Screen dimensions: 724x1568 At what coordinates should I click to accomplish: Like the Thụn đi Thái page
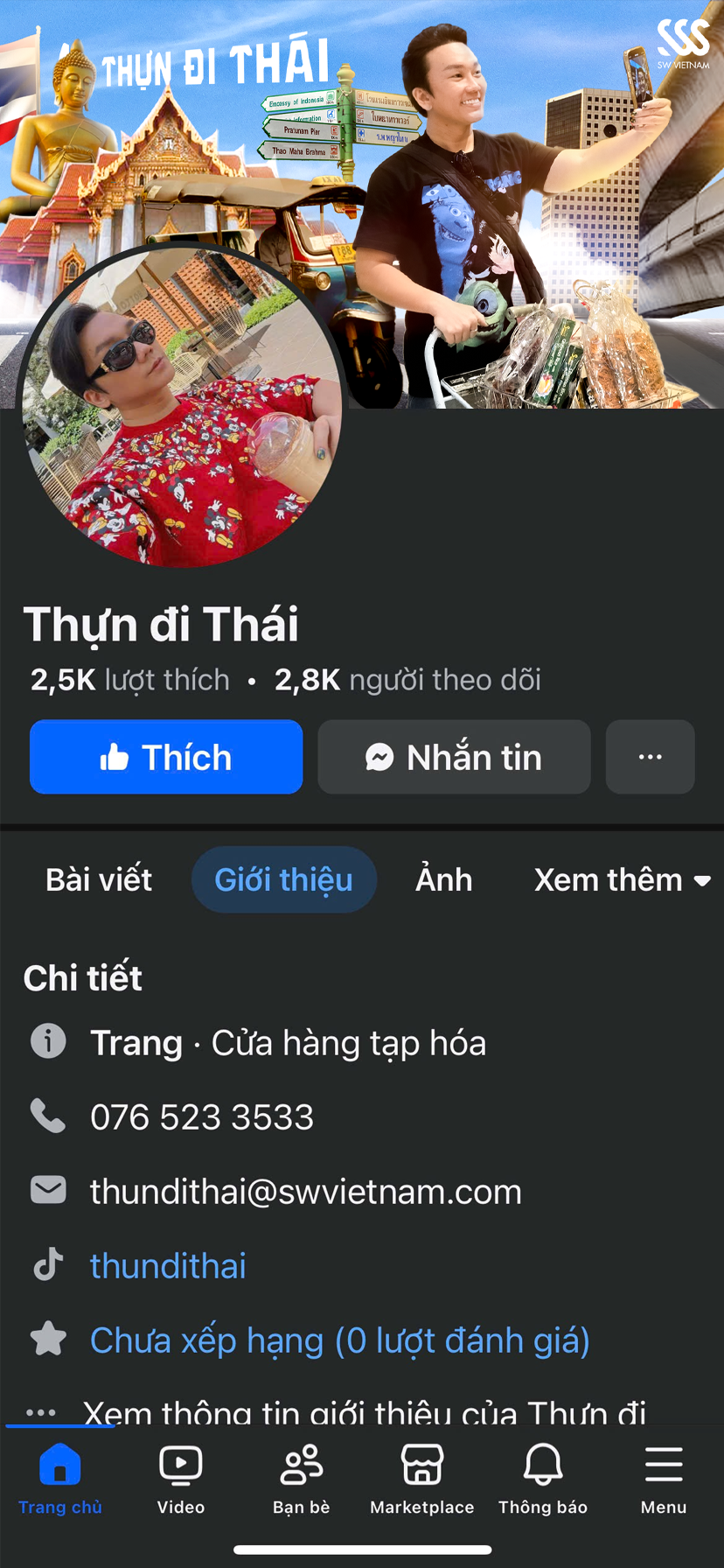click(x=166, y=757)
